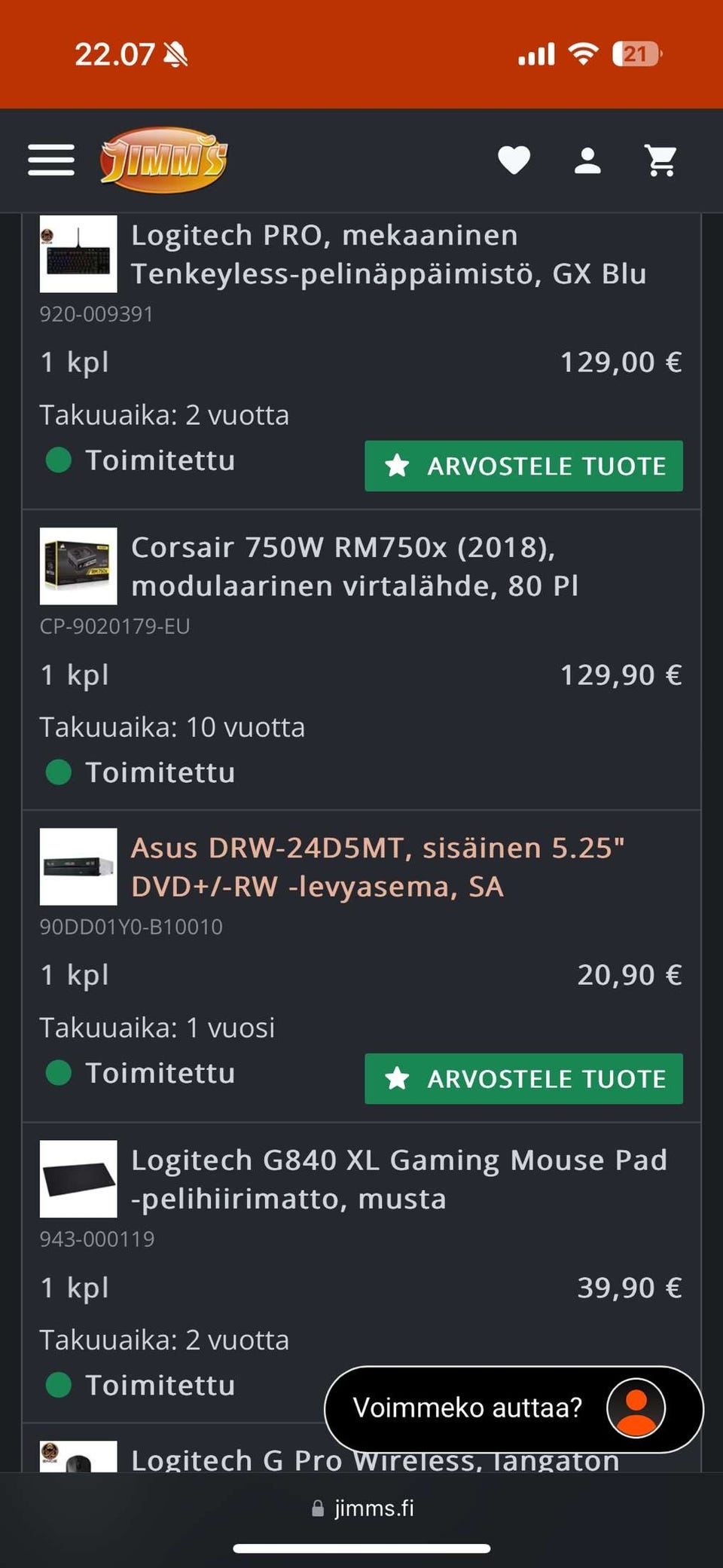View the shopping cart

click(661, 160)
